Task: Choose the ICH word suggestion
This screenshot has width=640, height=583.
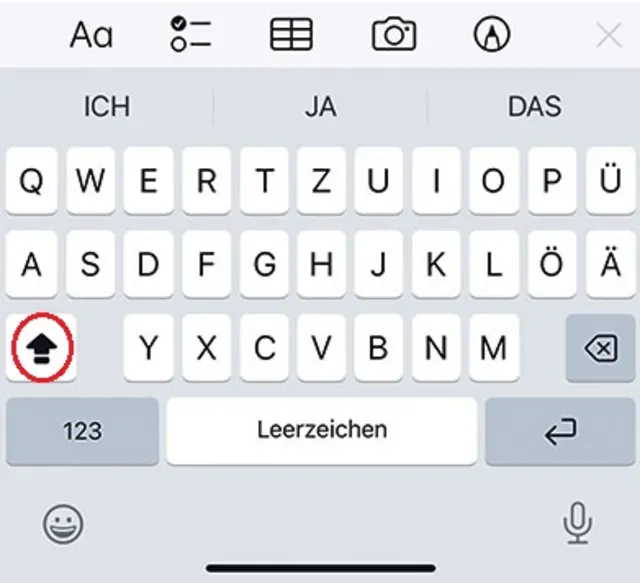Action: pyautogui.click(x=107, y=106)
